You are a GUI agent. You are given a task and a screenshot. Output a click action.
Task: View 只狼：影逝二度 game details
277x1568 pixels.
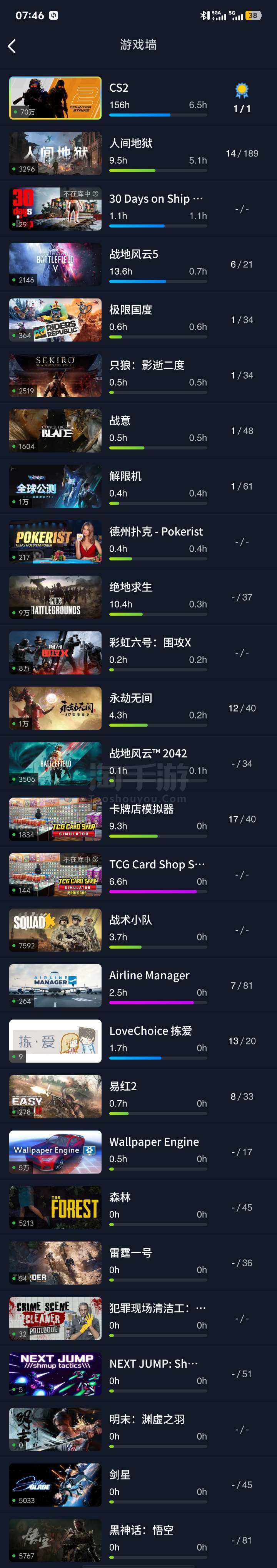coord(138,374)
